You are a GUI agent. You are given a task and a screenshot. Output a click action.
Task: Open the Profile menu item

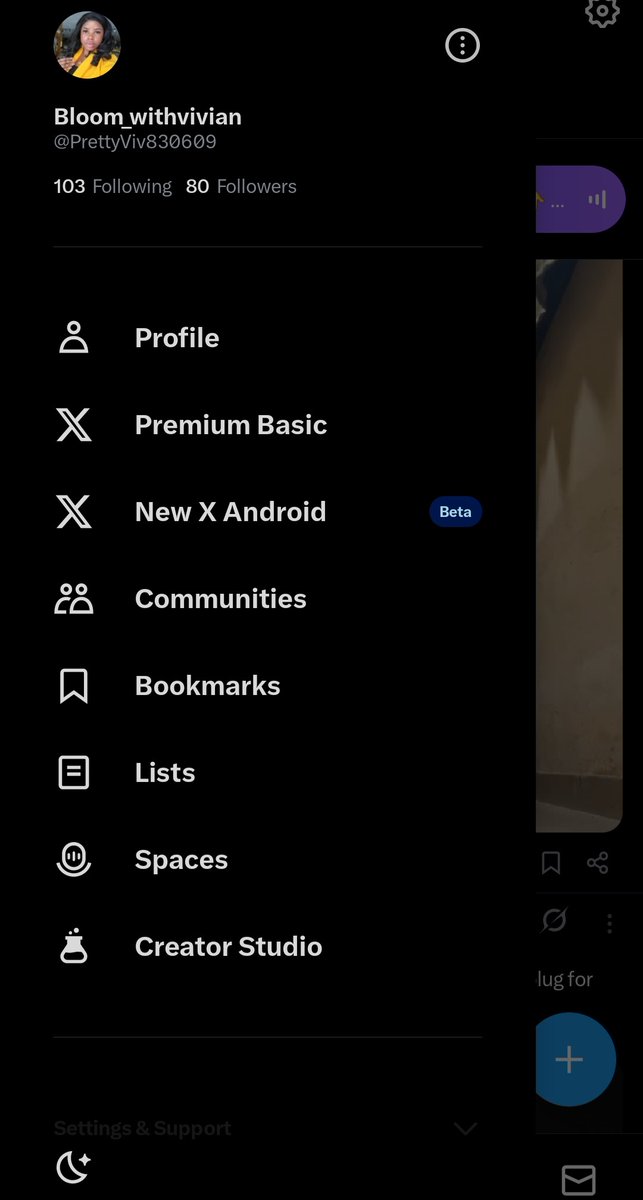(x=268, y=338)
